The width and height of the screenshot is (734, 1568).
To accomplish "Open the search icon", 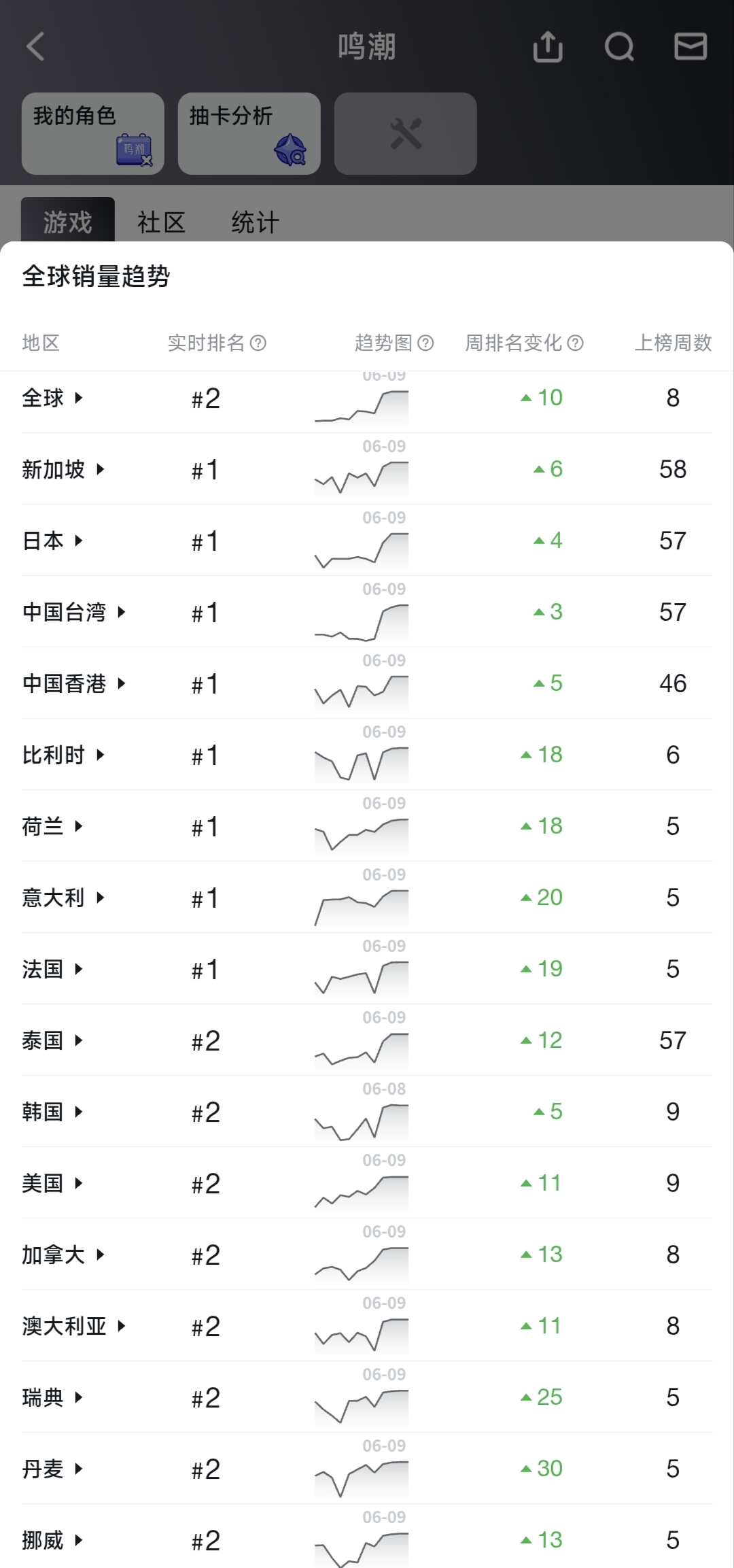I will pyautogui.click(x=619, y=47).
